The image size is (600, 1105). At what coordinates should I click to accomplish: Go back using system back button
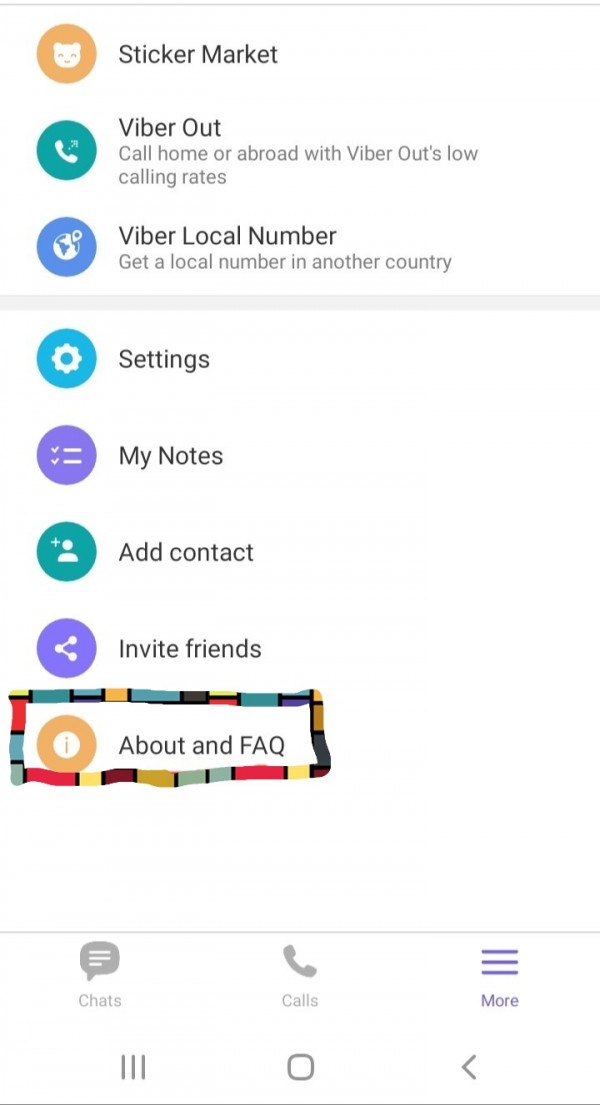tap(468, 1067)
